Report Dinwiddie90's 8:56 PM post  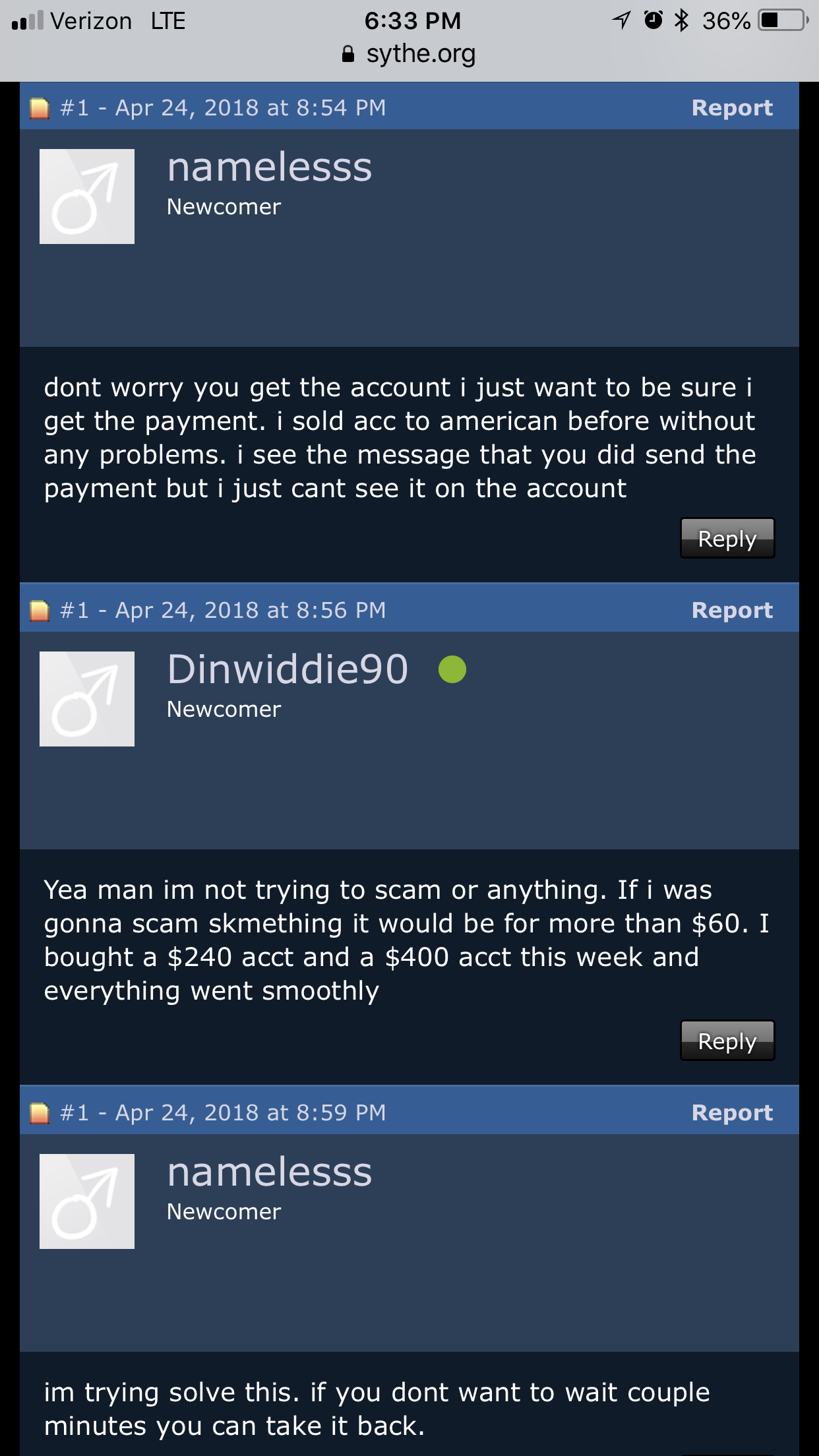coord(731,610)
